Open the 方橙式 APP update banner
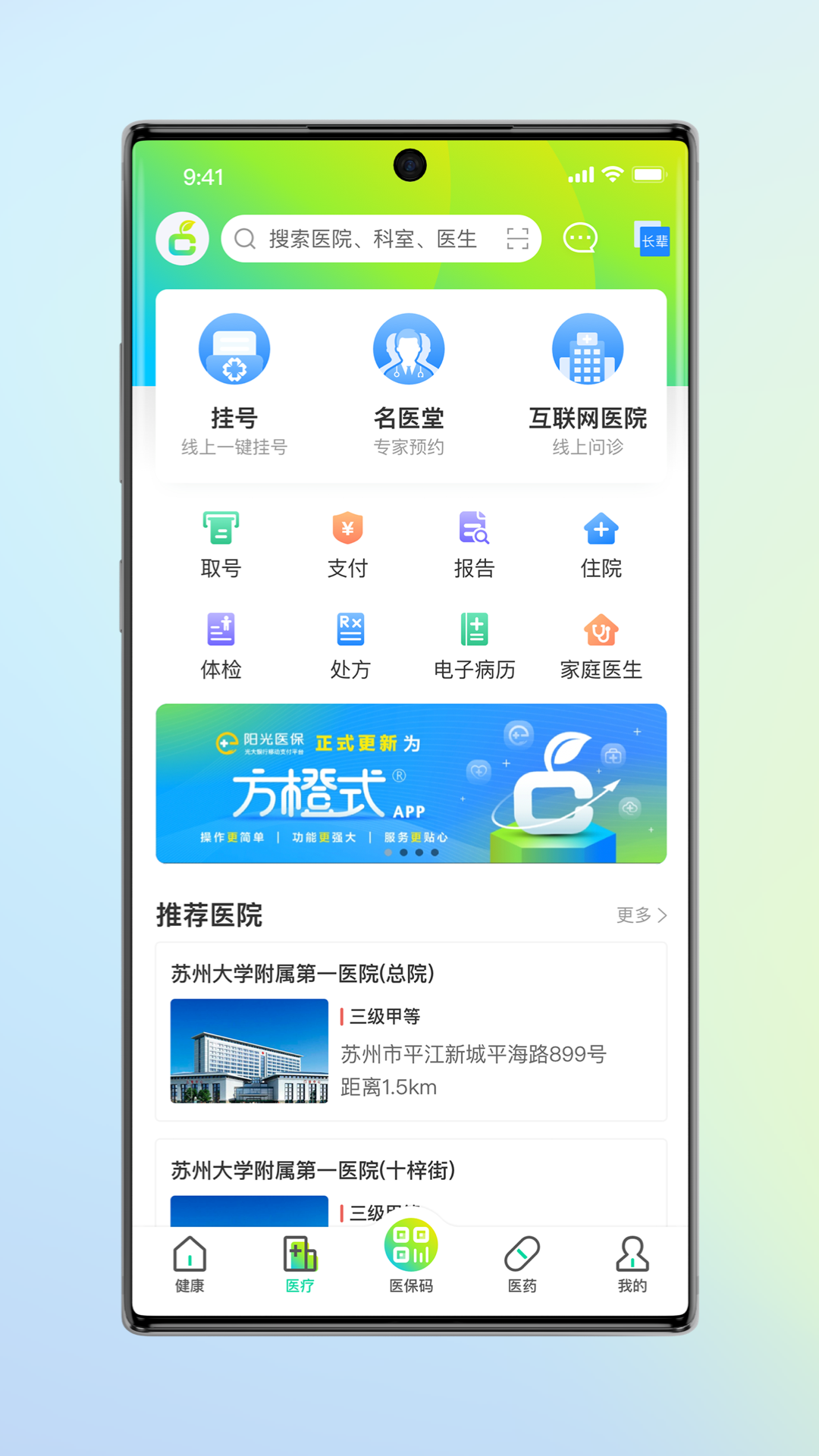The width and height of the screenshot is (819, 1456). 411,783
